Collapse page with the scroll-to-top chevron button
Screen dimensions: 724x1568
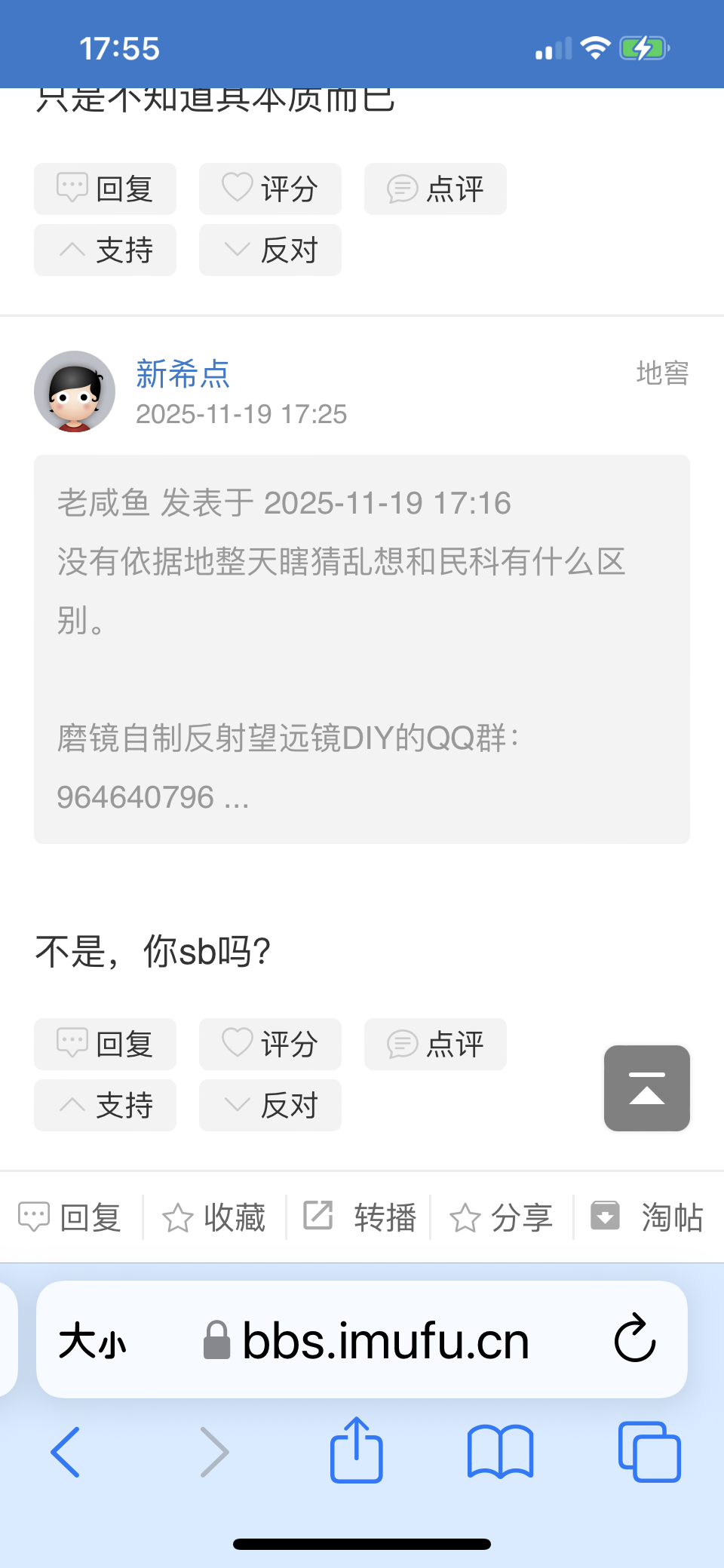coord(646,1088)
